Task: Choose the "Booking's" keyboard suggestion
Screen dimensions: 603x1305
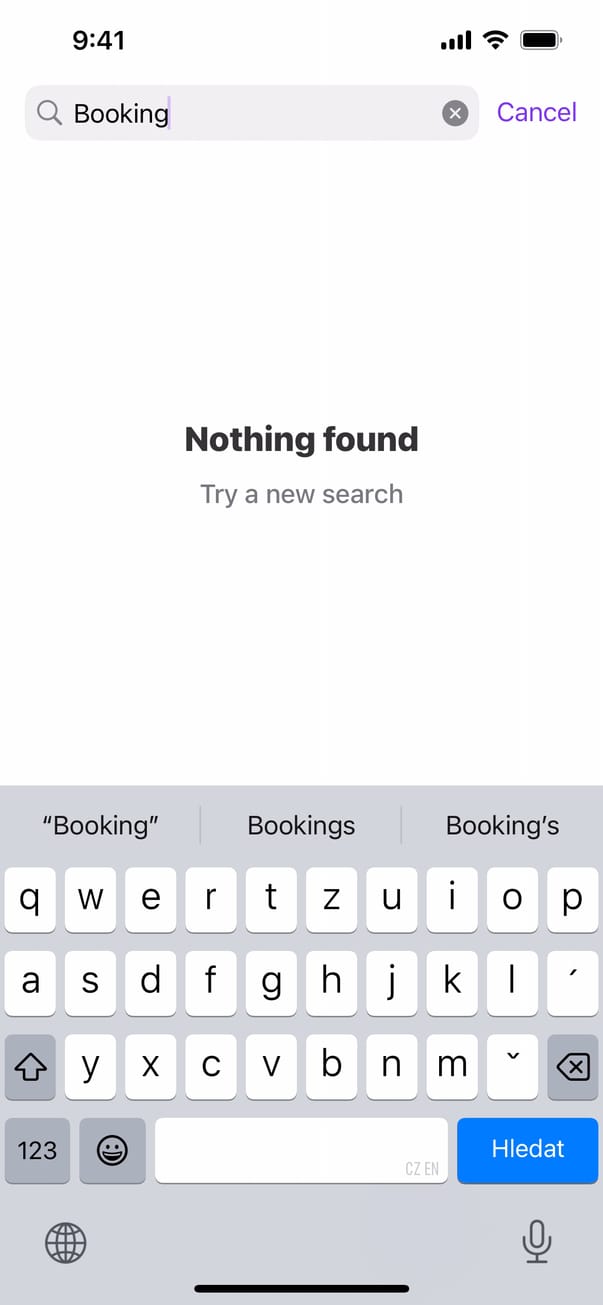Action: tap(502, 825)
